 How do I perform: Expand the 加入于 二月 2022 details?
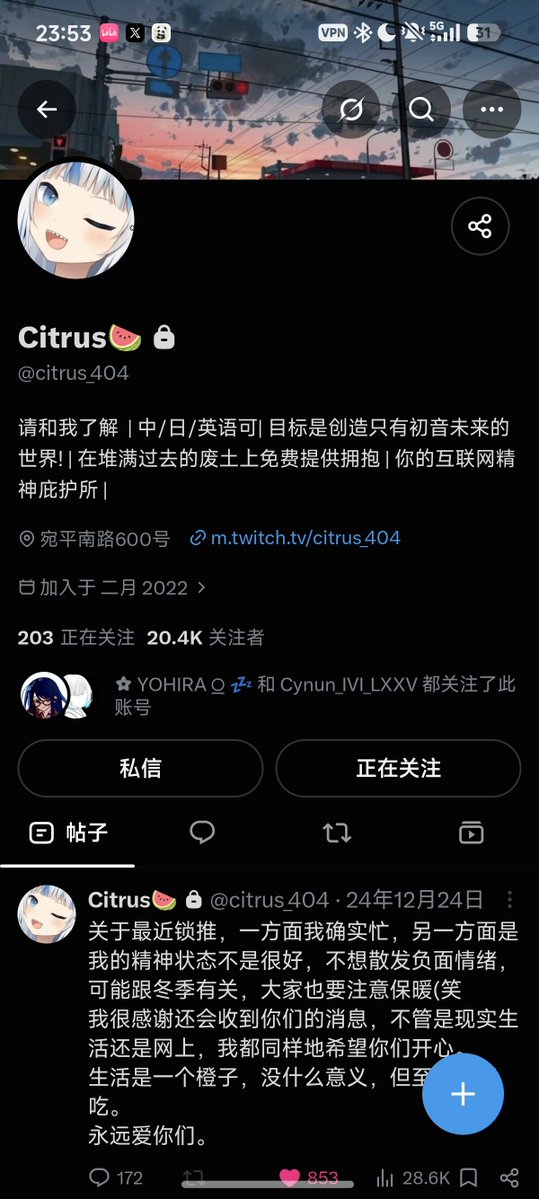pyautogui.click(x=112, y=587)
